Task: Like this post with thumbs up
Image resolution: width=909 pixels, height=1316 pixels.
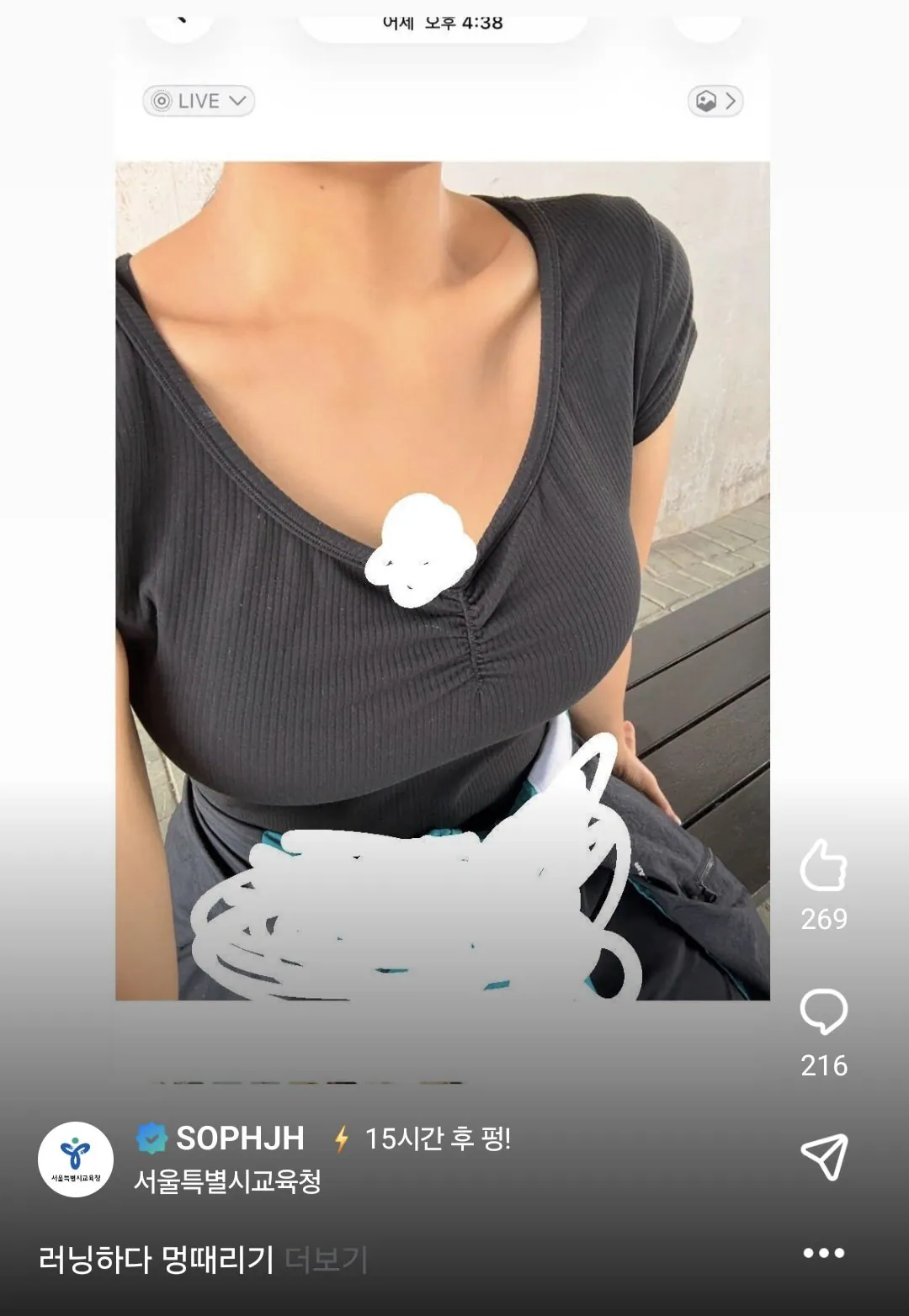Action: [823, 865]
